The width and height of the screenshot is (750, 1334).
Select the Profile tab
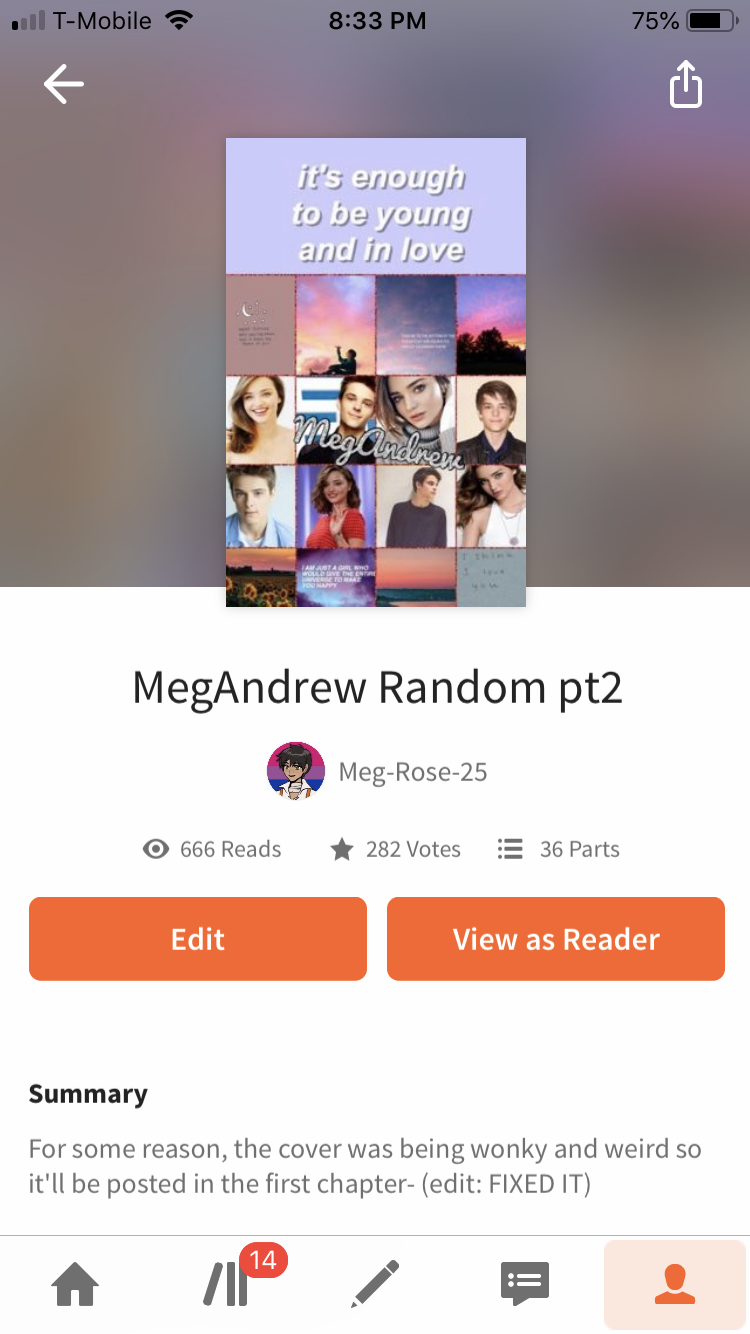675,1284
